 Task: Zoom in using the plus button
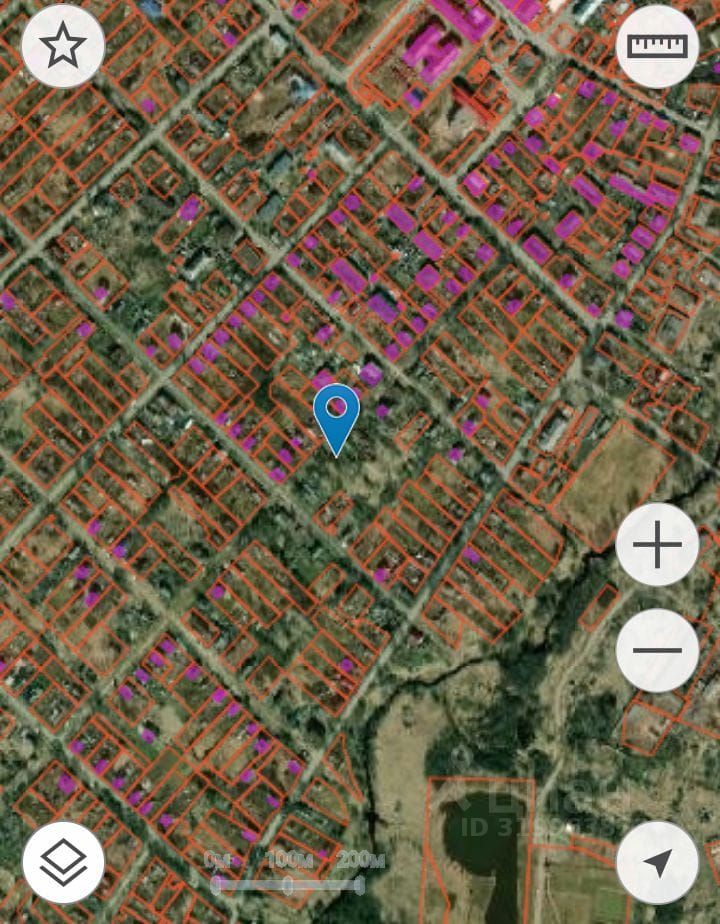pyautogui.click(x=657, y=545)
